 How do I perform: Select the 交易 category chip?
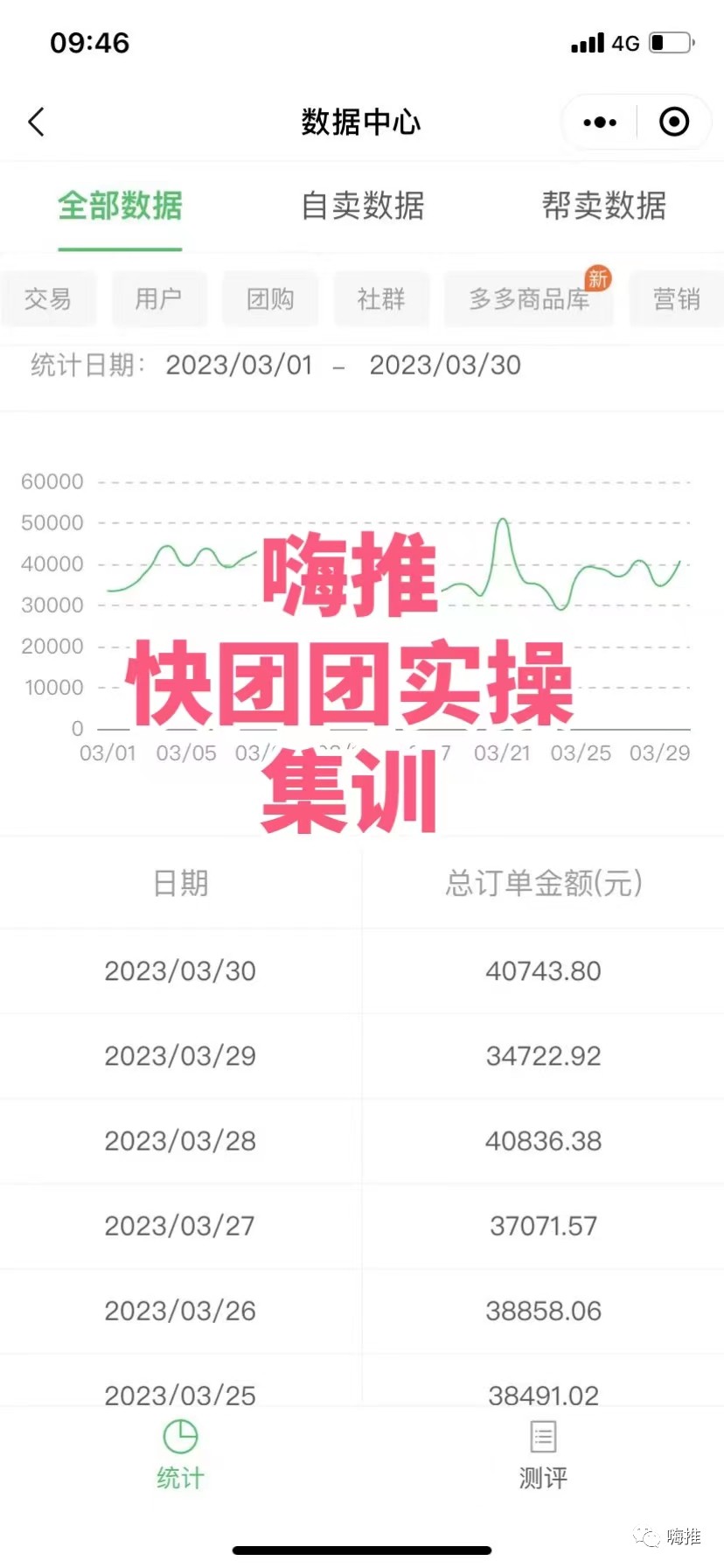pyautogui.click(x=48, y=299)
